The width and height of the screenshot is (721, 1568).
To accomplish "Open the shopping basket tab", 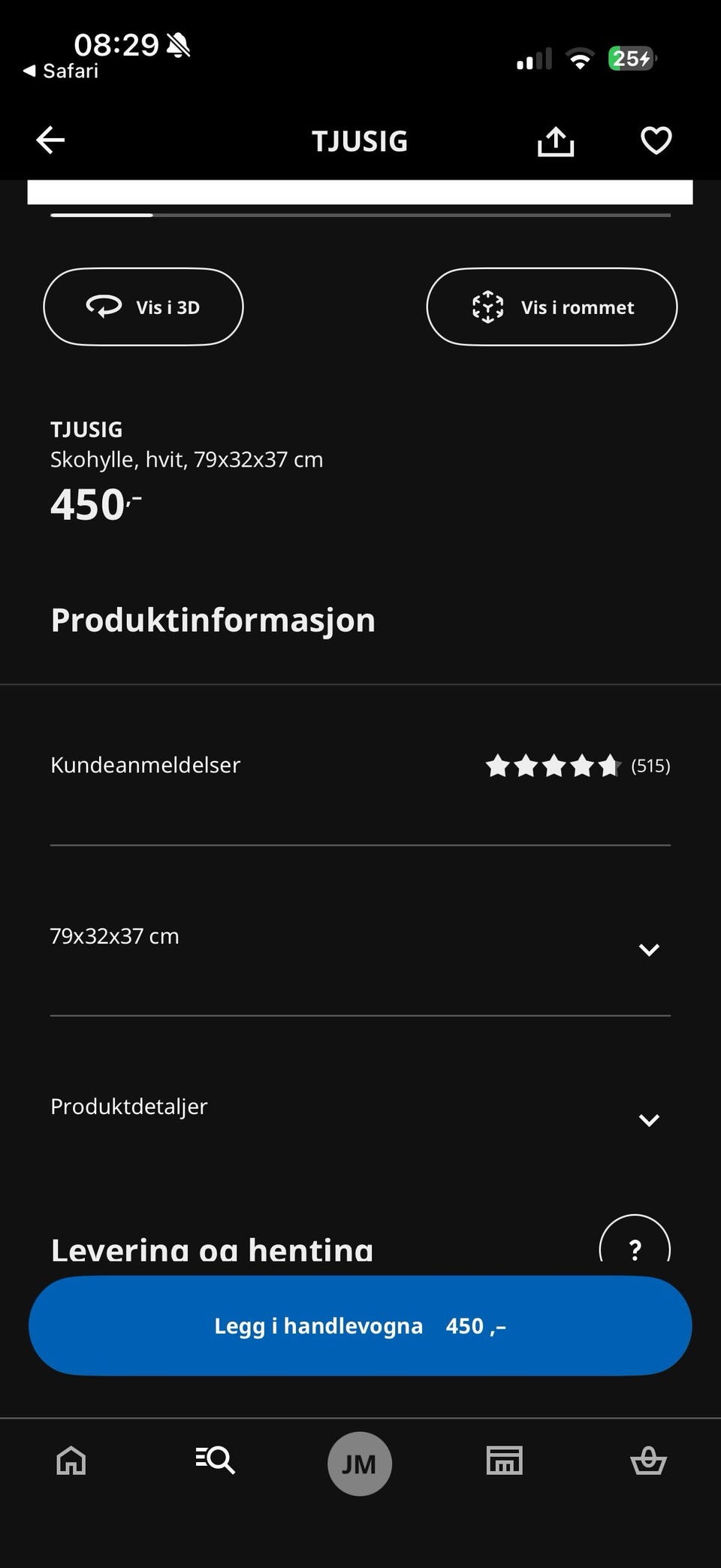I will pos(648,1461).
